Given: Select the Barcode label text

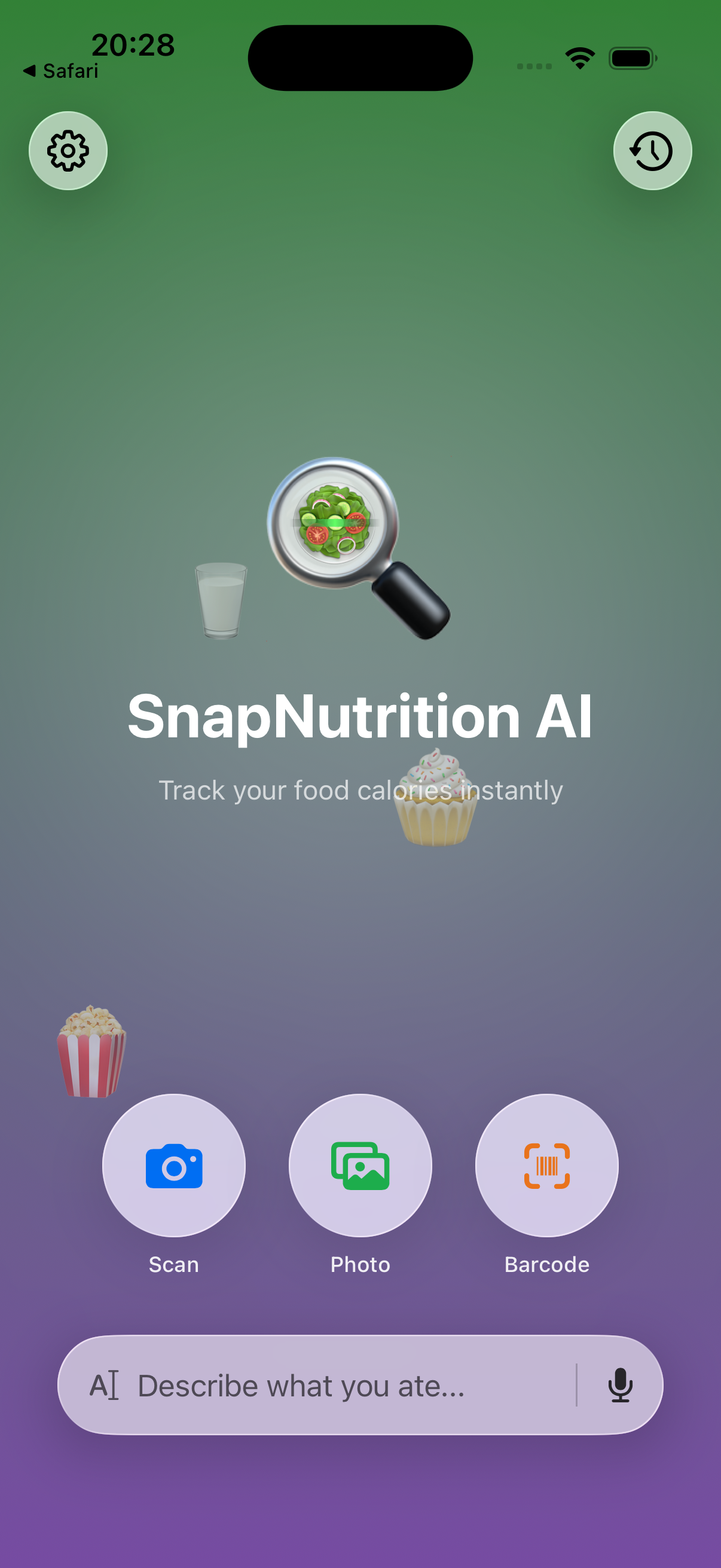Looking at the screenshot, I should (546, 1264).
